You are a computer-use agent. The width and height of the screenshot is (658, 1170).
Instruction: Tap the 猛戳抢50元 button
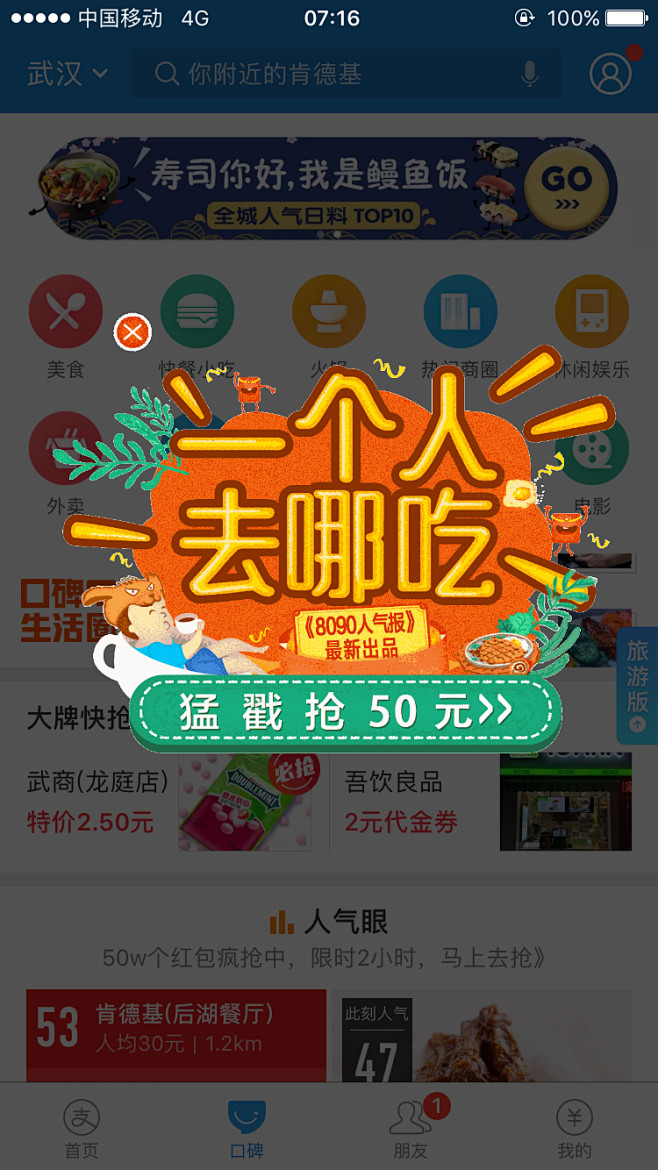[x=345, y=714]
